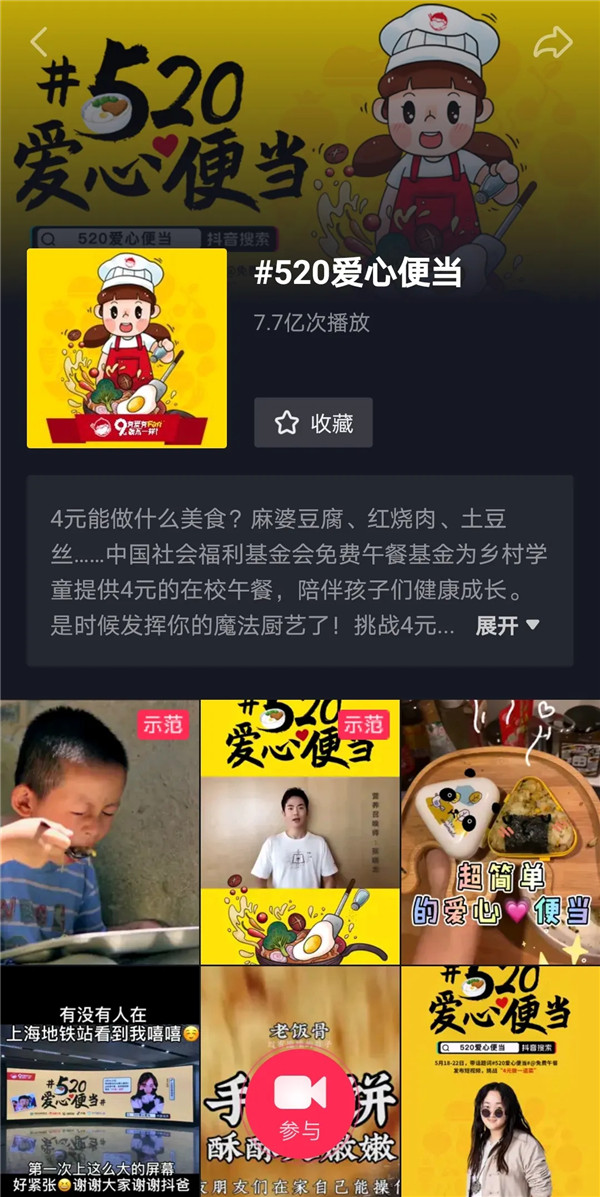This screenshot has width=600, height=1197.
Task: Play the demo video with the man in white T-shirt
Action: 300,832
